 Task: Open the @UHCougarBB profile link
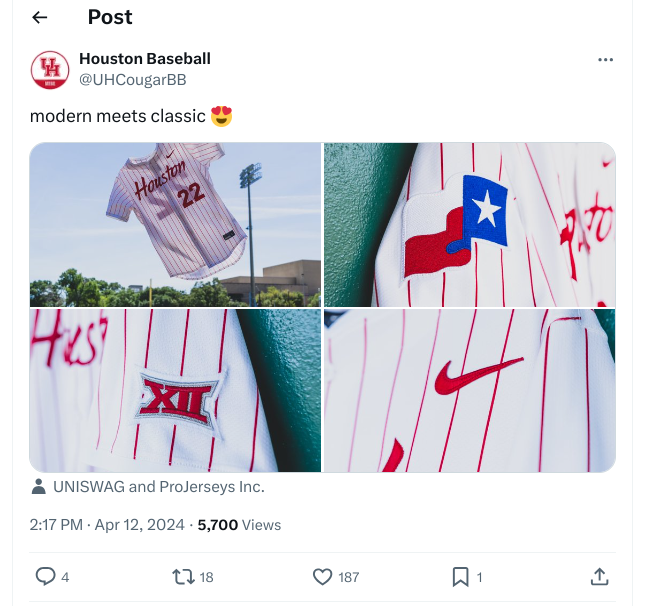coord(132,79)
